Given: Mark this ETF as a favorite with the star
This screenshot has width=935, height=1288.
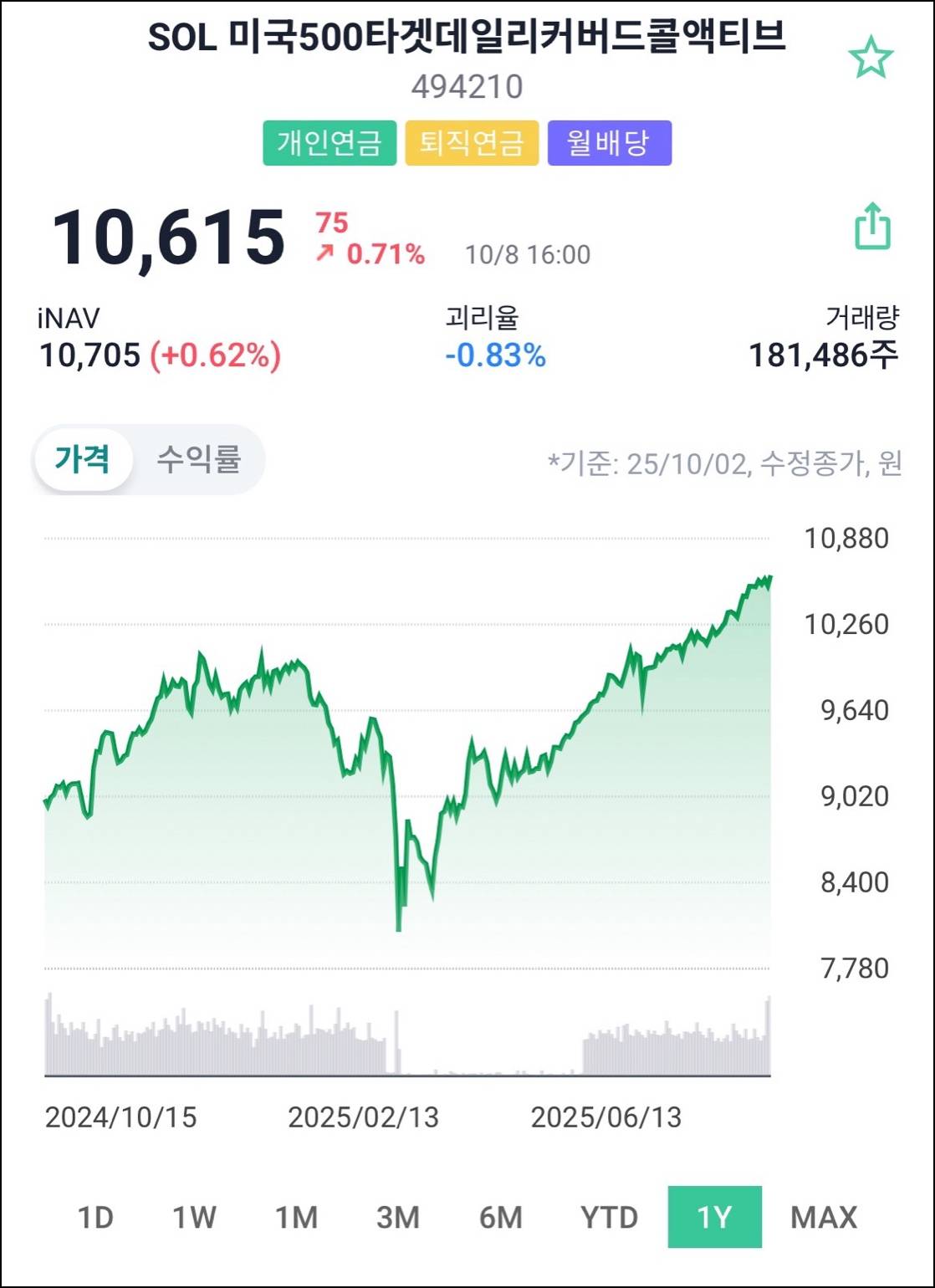Looking at the screenshot, I should (871, 56).
